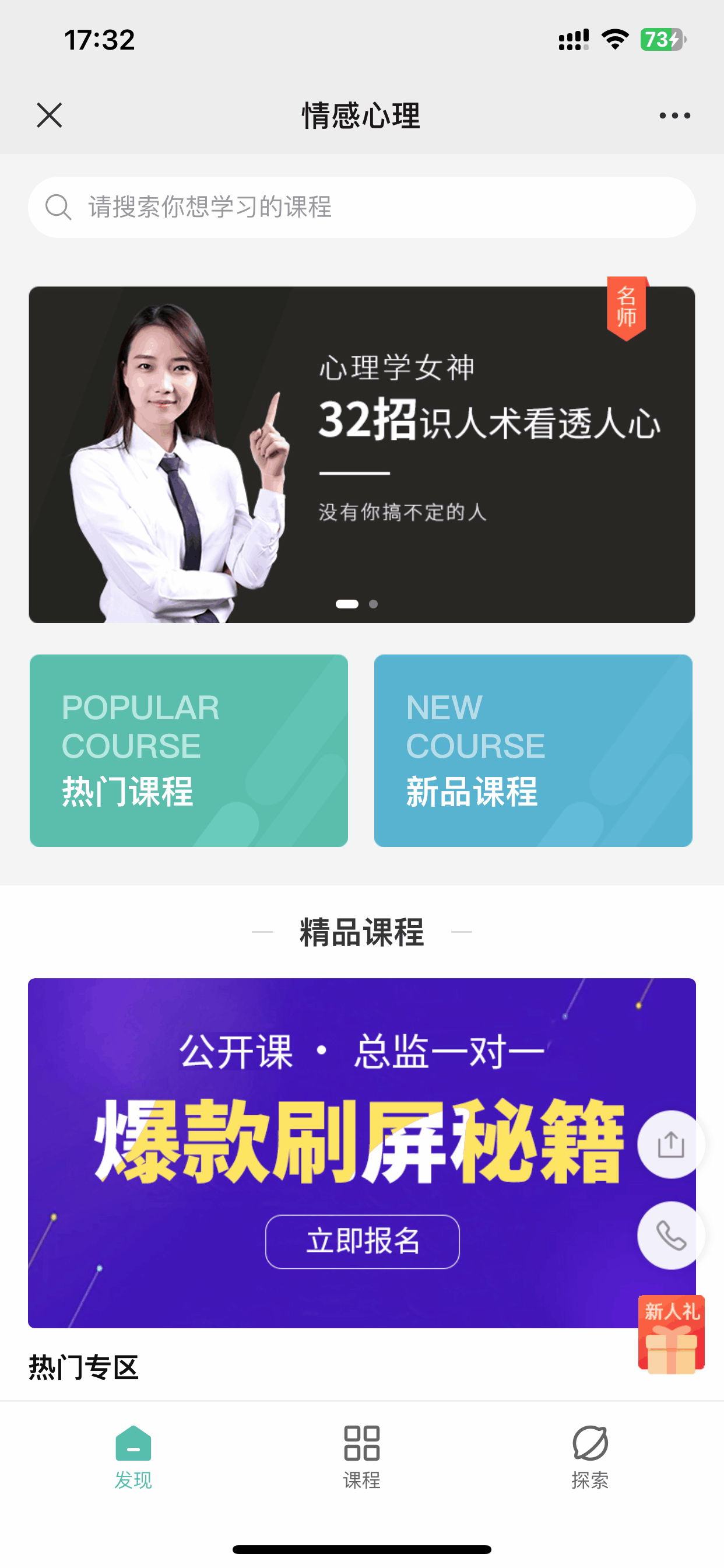This screenshot has height=1568, width=724.
Task: Tap the course search box
Action: pos(362,207)
